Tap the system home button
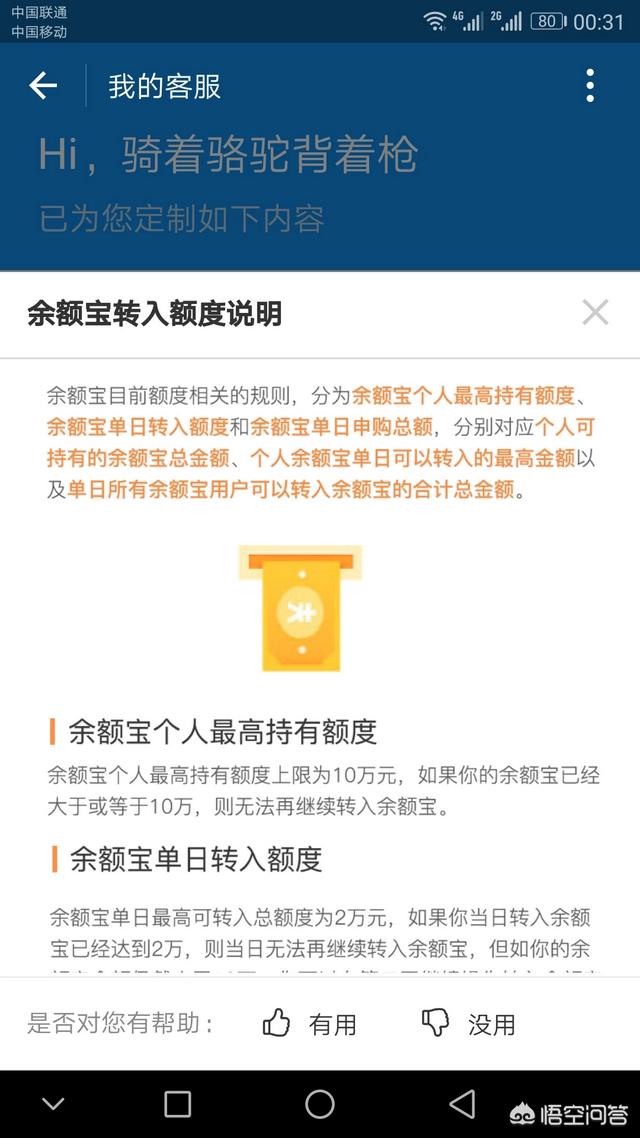Viewport: 640px width, 1138px height. tap(320, 1104)
